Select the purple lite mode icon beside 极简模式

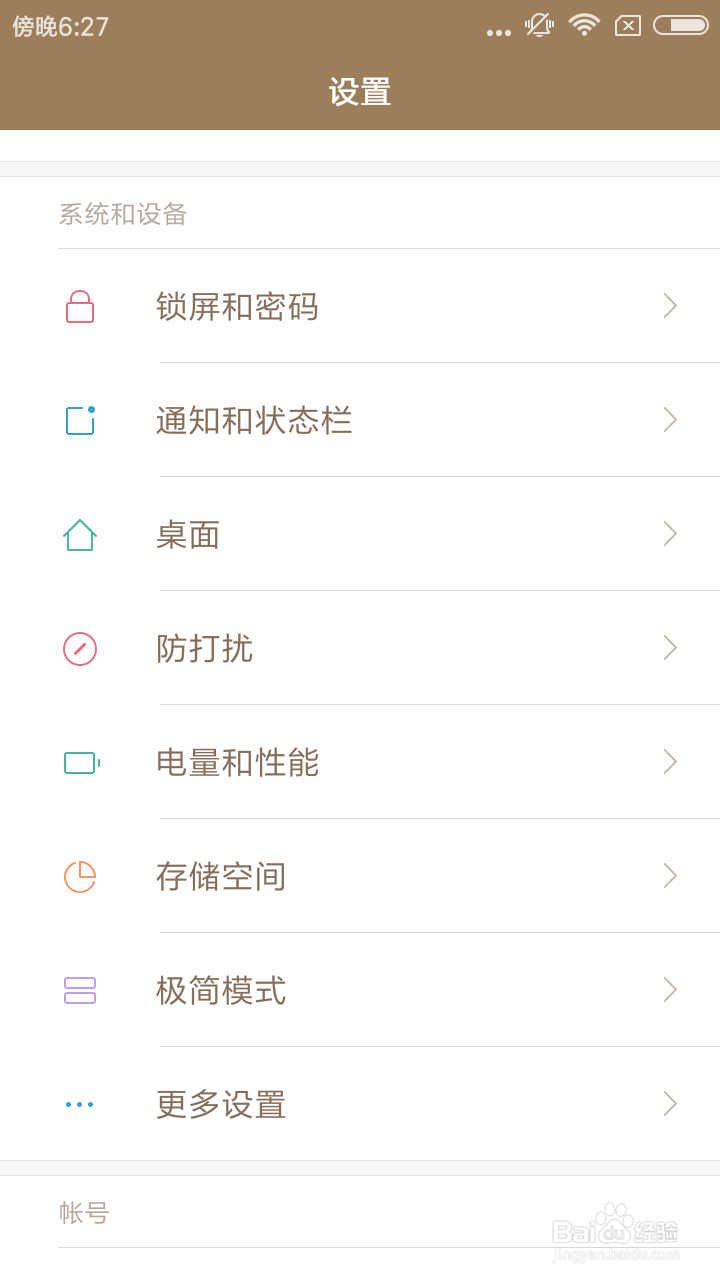pos(79,990)
